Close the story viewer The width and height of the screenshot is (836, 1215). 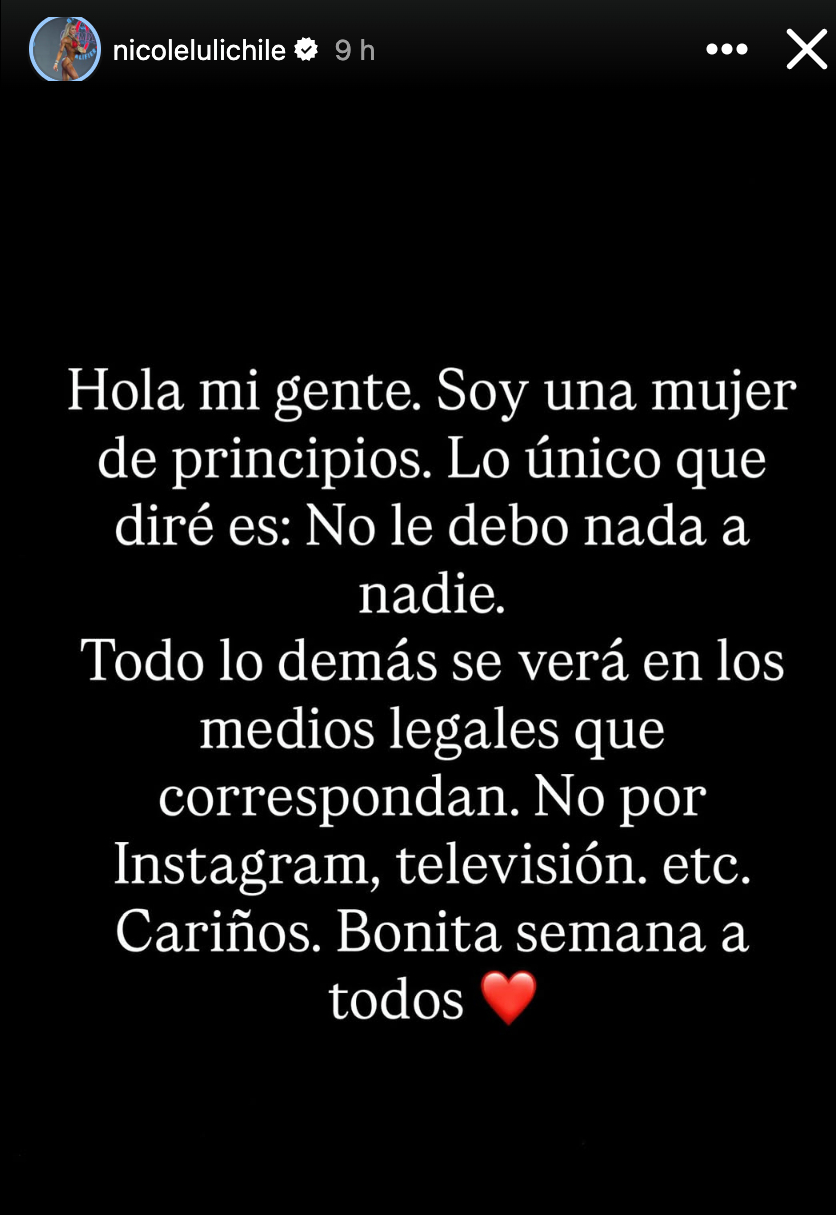(x=806, y=49)
